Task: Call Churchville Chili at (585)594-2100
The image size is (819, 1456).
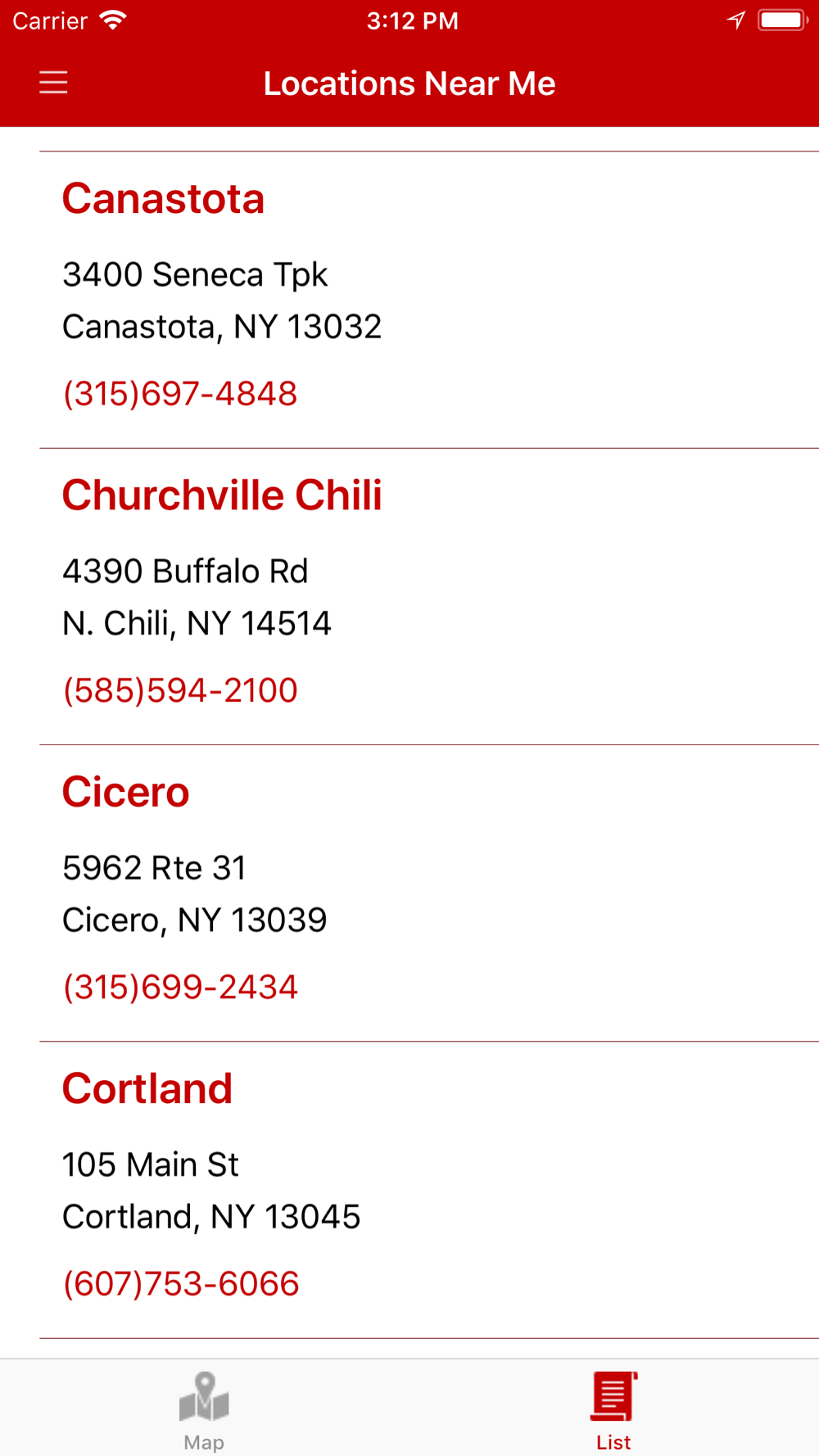Action: point(180,690)
